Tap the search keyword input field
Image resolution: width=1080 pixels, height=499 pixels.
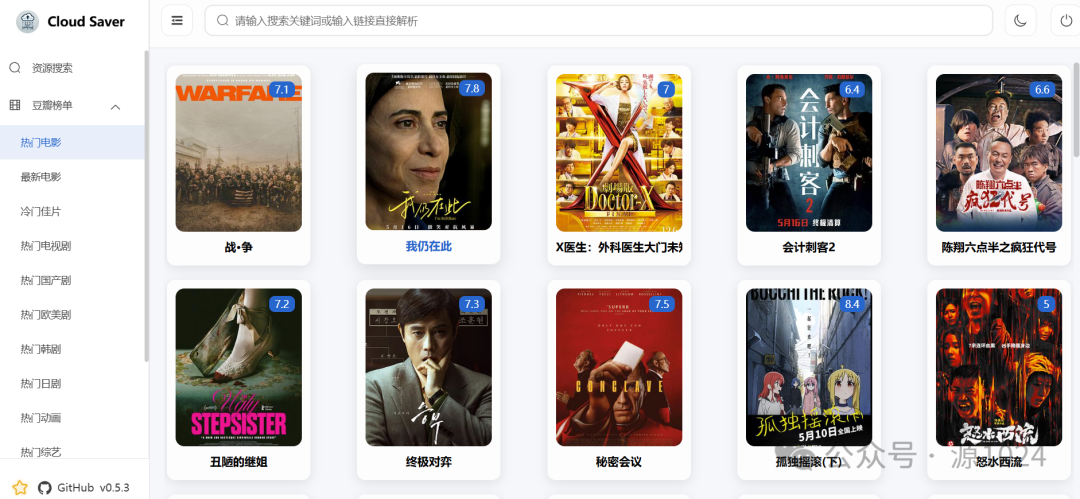598,20
